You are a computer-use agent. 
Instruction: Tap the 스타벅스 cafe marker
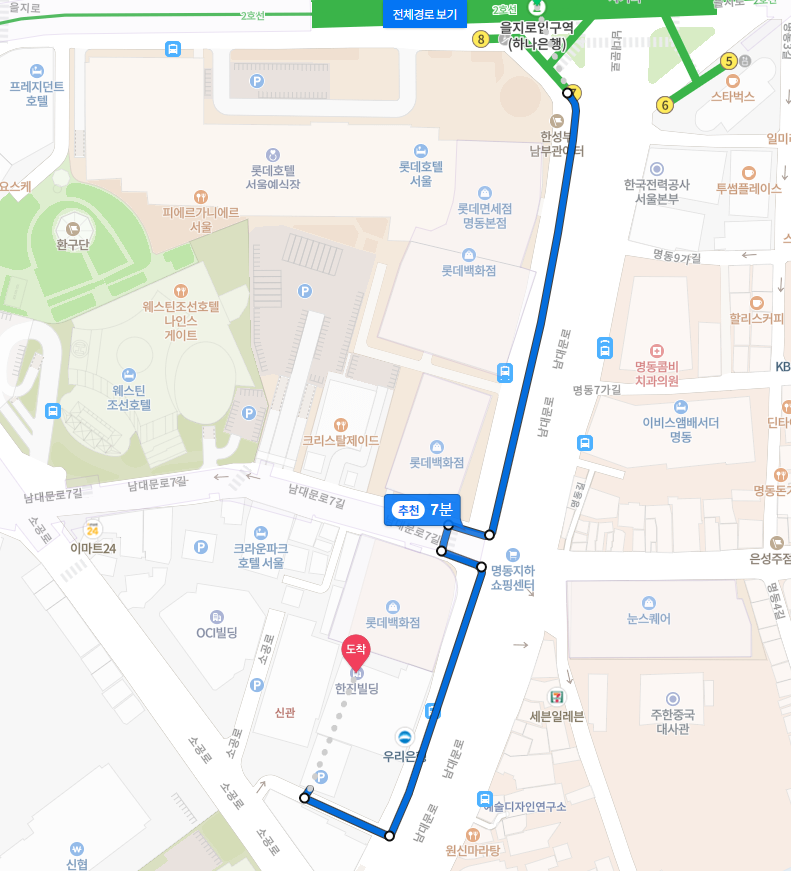point(732,80)
